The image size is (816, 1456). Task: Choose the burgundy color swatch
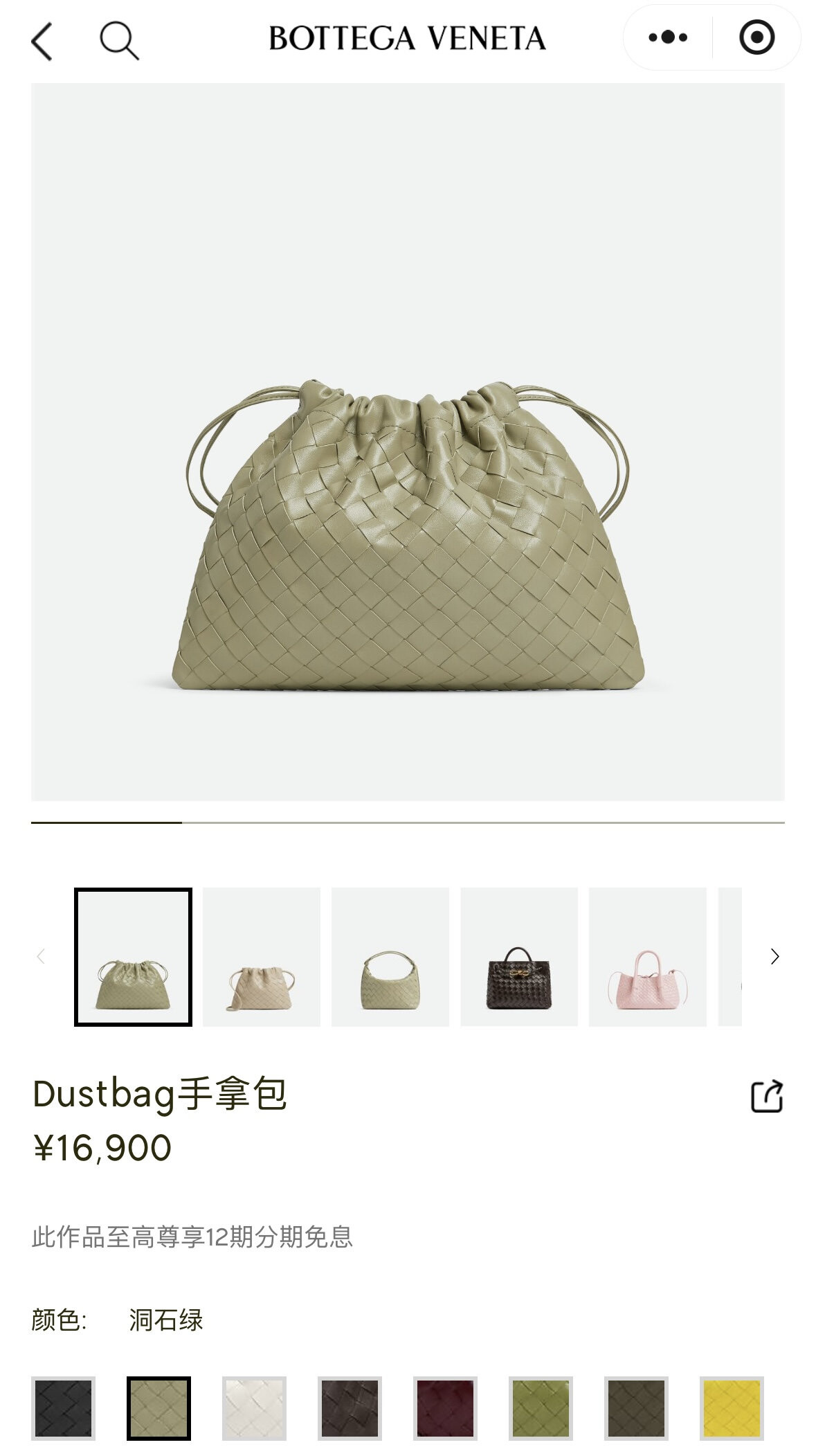click(445, 1408)
